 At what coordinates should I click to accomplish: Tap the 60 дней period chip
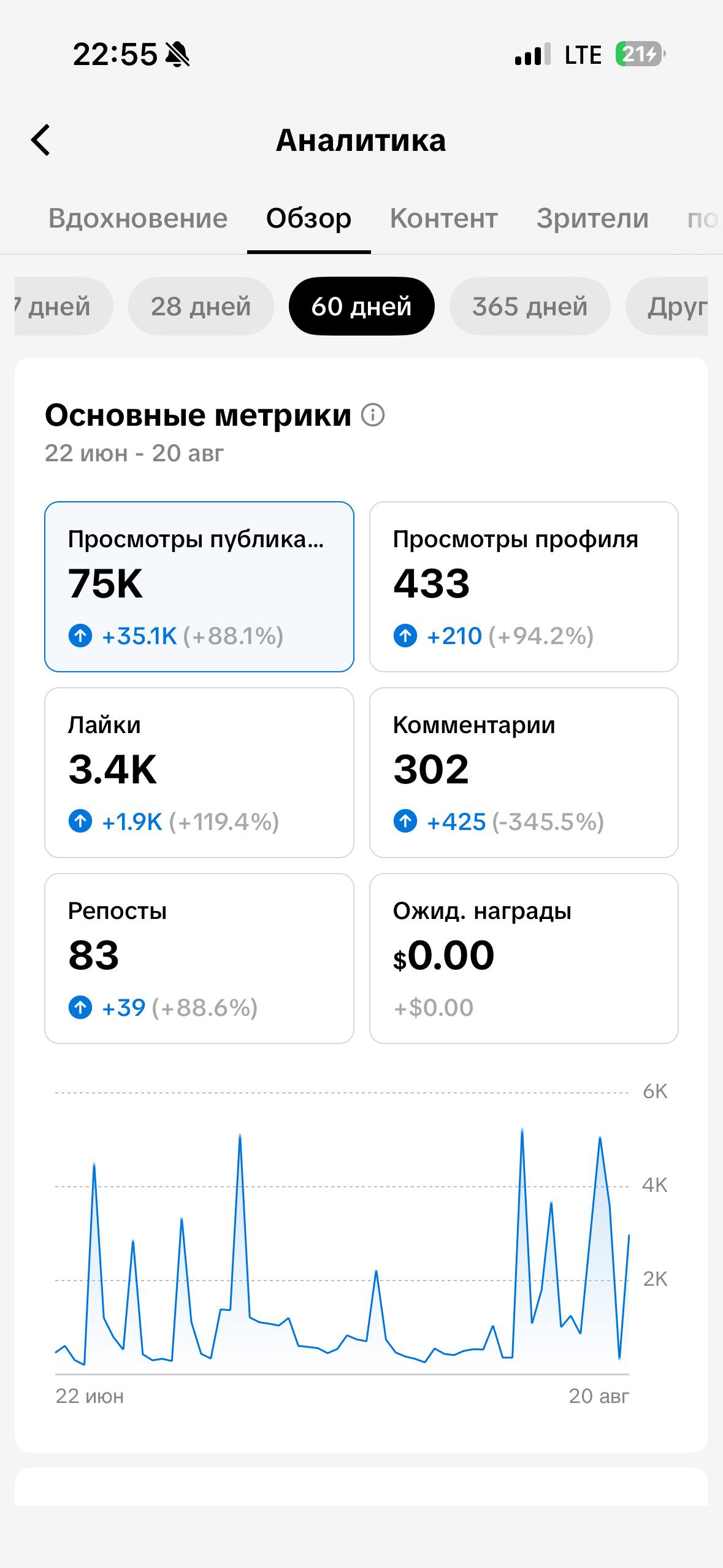click(362, 306)
